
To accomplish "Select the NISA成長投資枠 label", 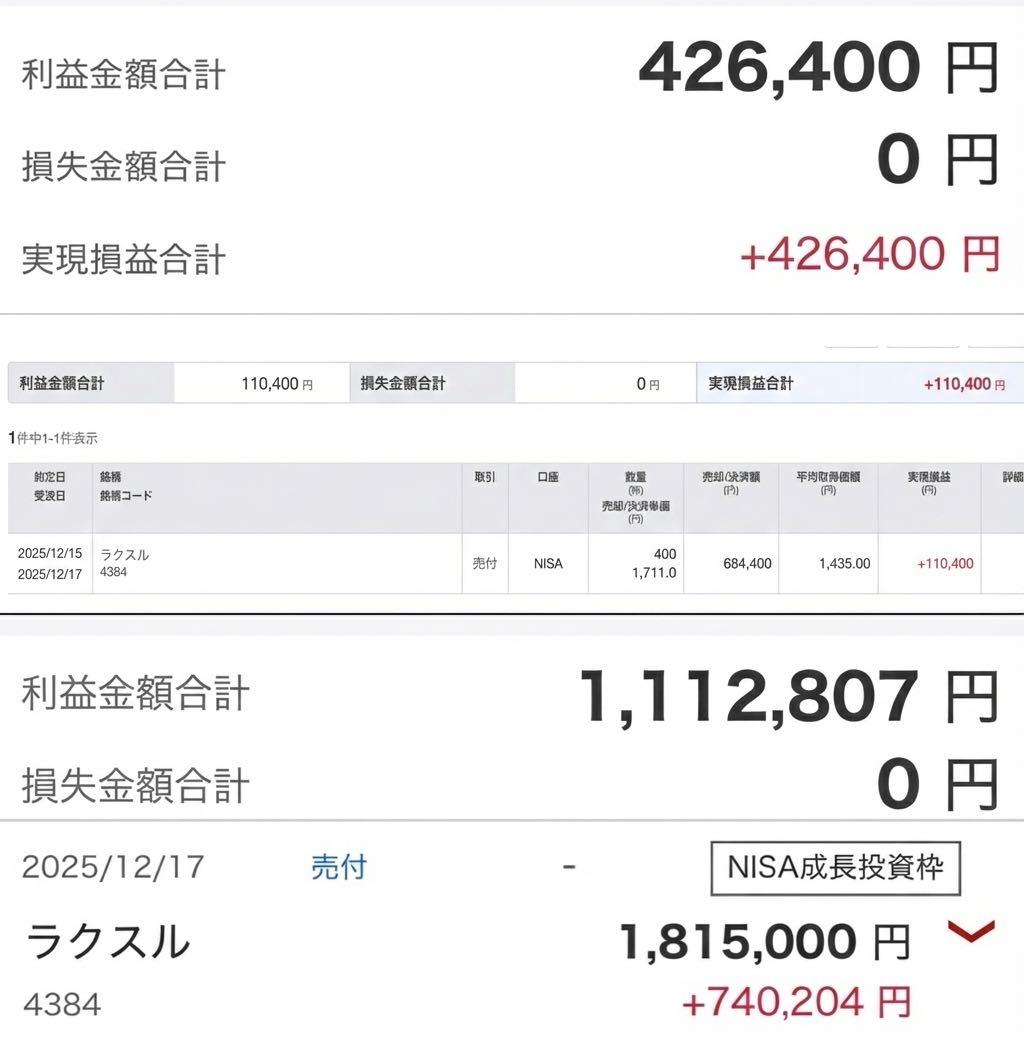I will click(834, 868).
